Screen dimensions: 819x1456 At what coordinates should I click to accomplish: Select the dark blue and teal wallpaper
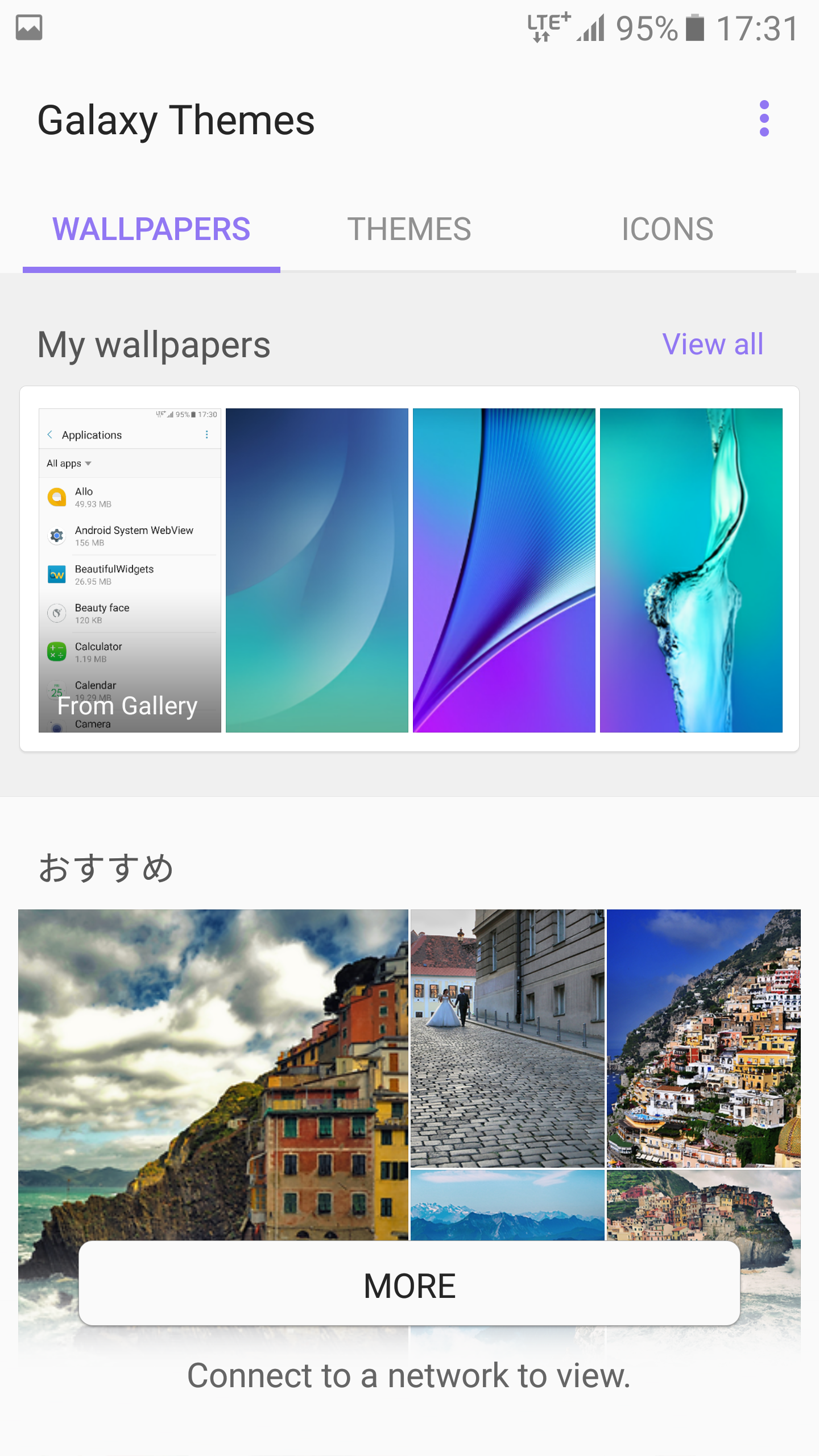(x=317, y=570)
